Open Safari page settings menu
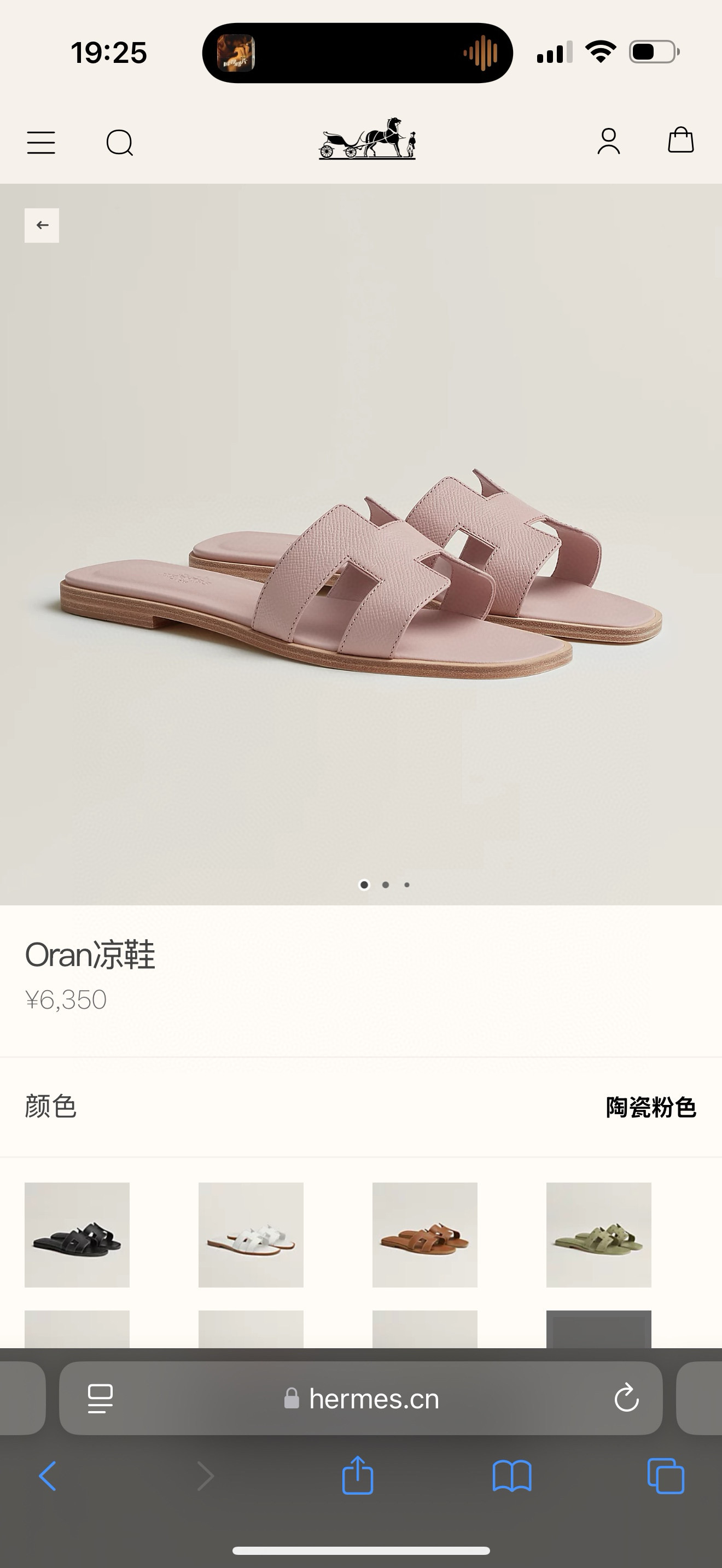The width and height of the screenshot is (722, 1568). [101, 1398]
